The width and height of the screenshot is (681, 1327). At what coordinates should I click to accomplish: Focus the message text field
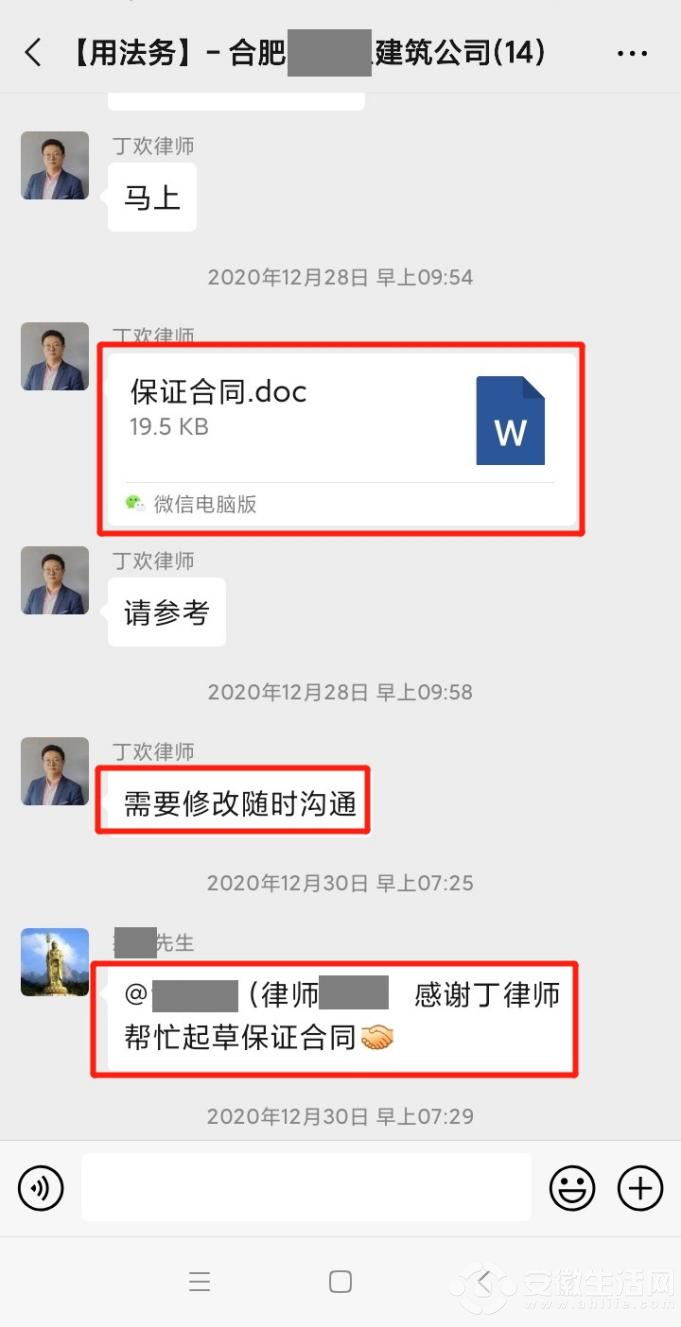[306, 1188]
